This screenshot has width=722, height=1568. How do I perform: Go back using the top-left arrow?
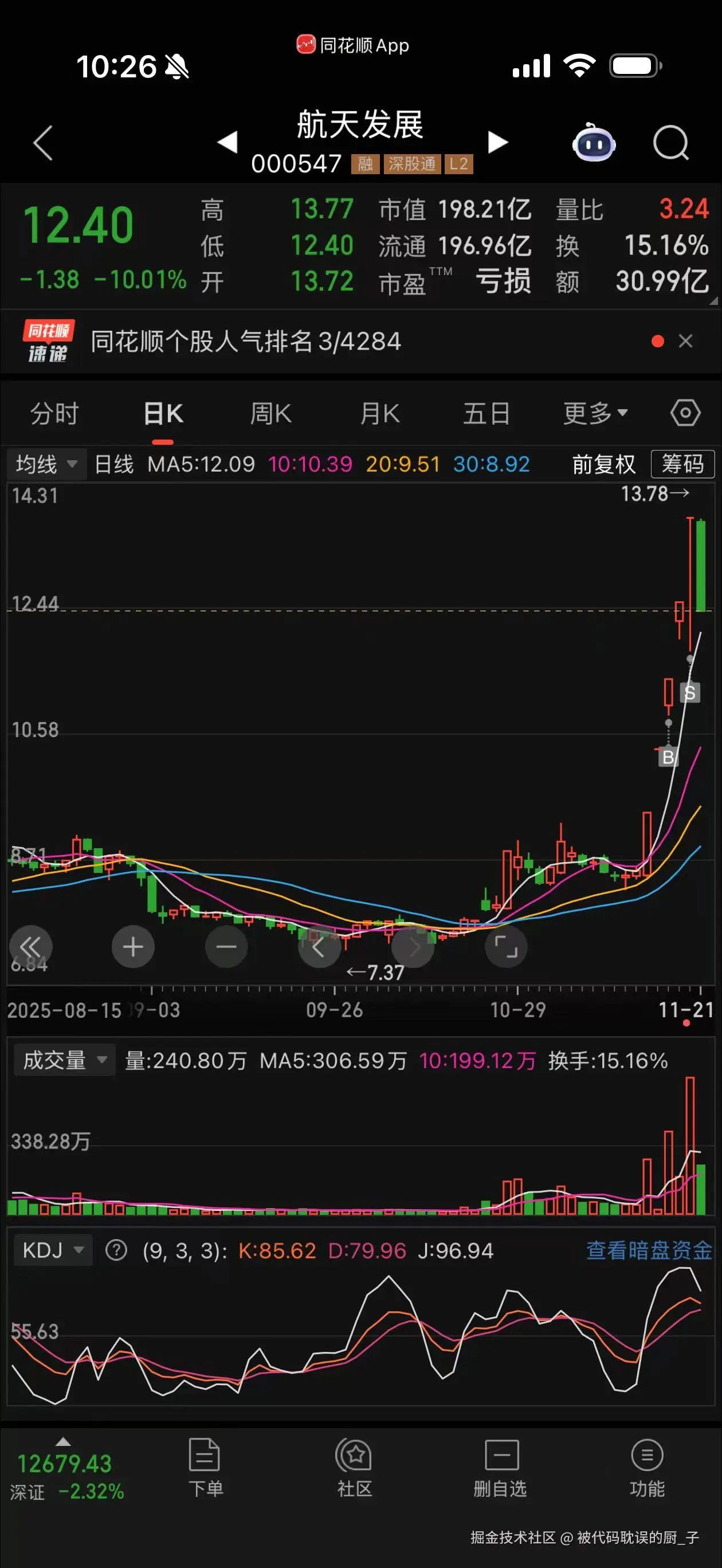coord(42,143)
